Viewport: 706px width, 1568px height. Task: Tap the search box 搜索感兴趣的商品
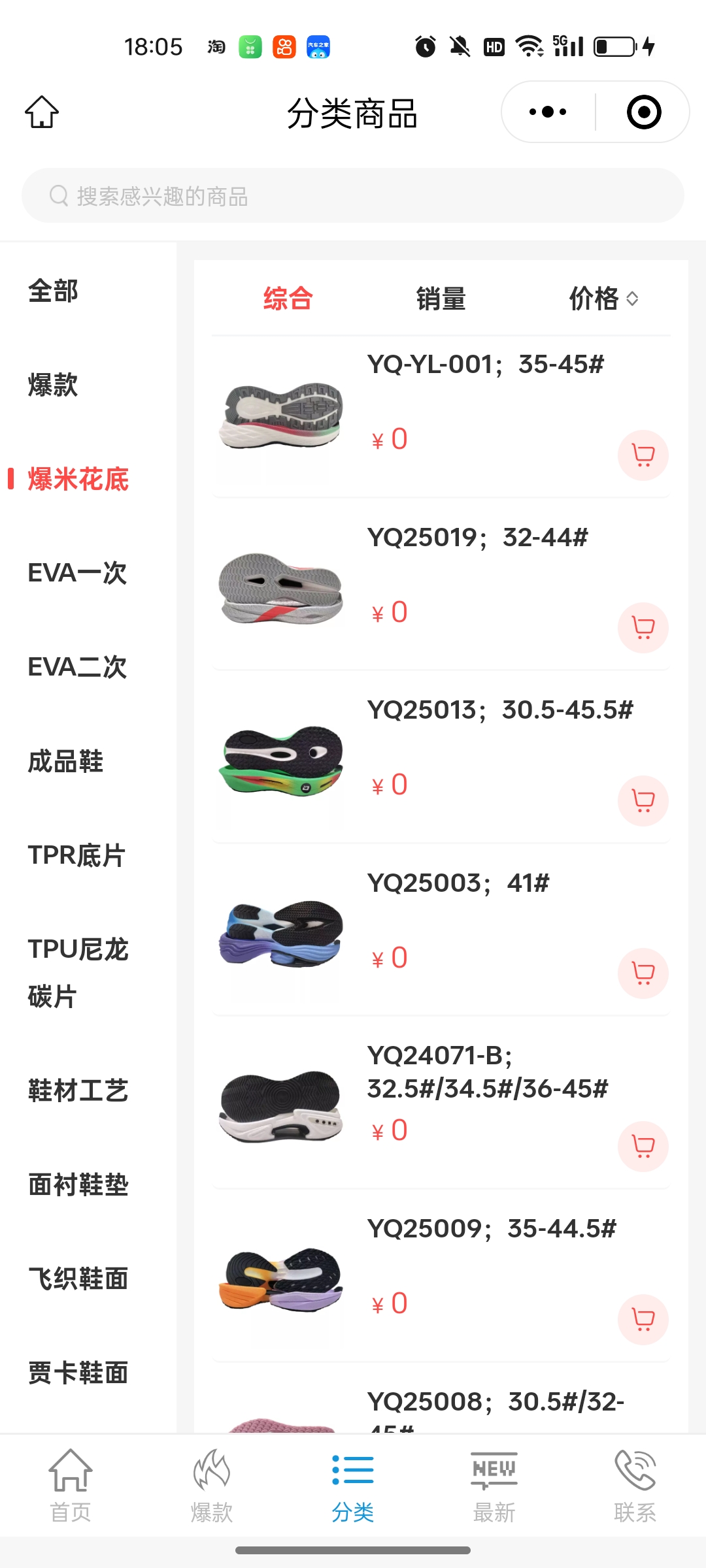tap(353, 196)
